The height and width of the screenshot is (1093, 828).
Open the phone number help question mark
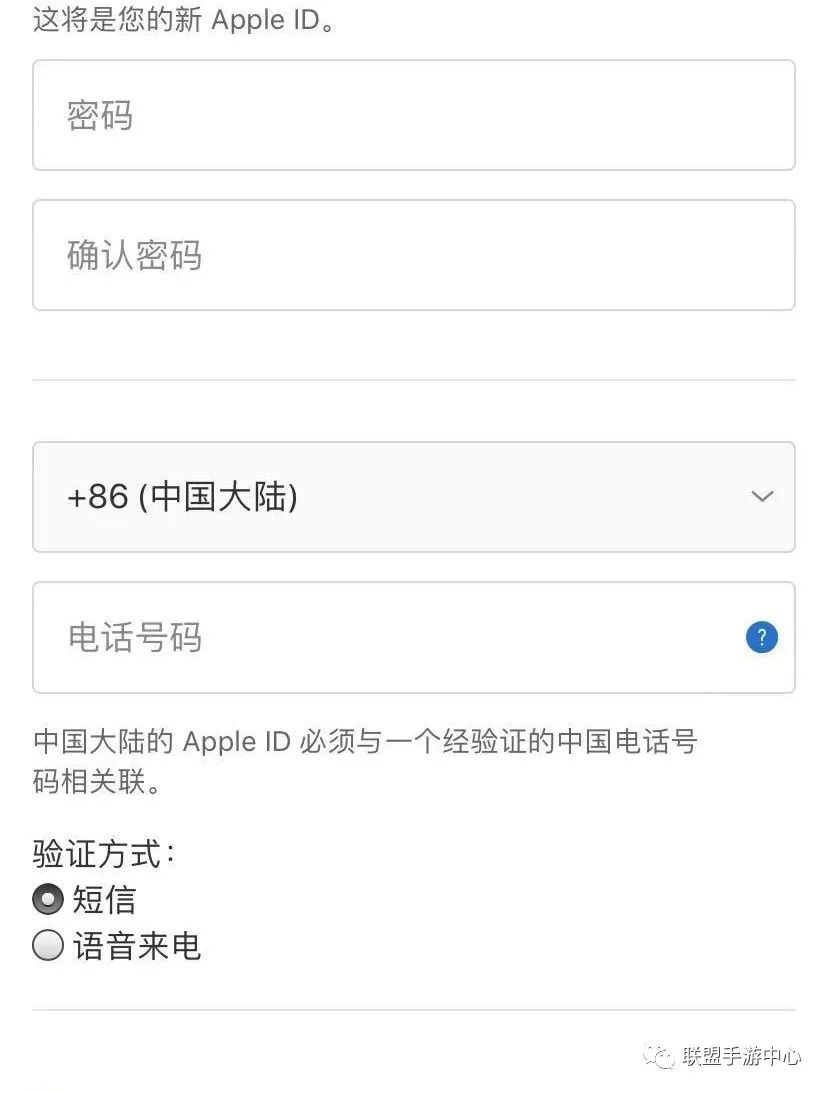coord(761,637)
